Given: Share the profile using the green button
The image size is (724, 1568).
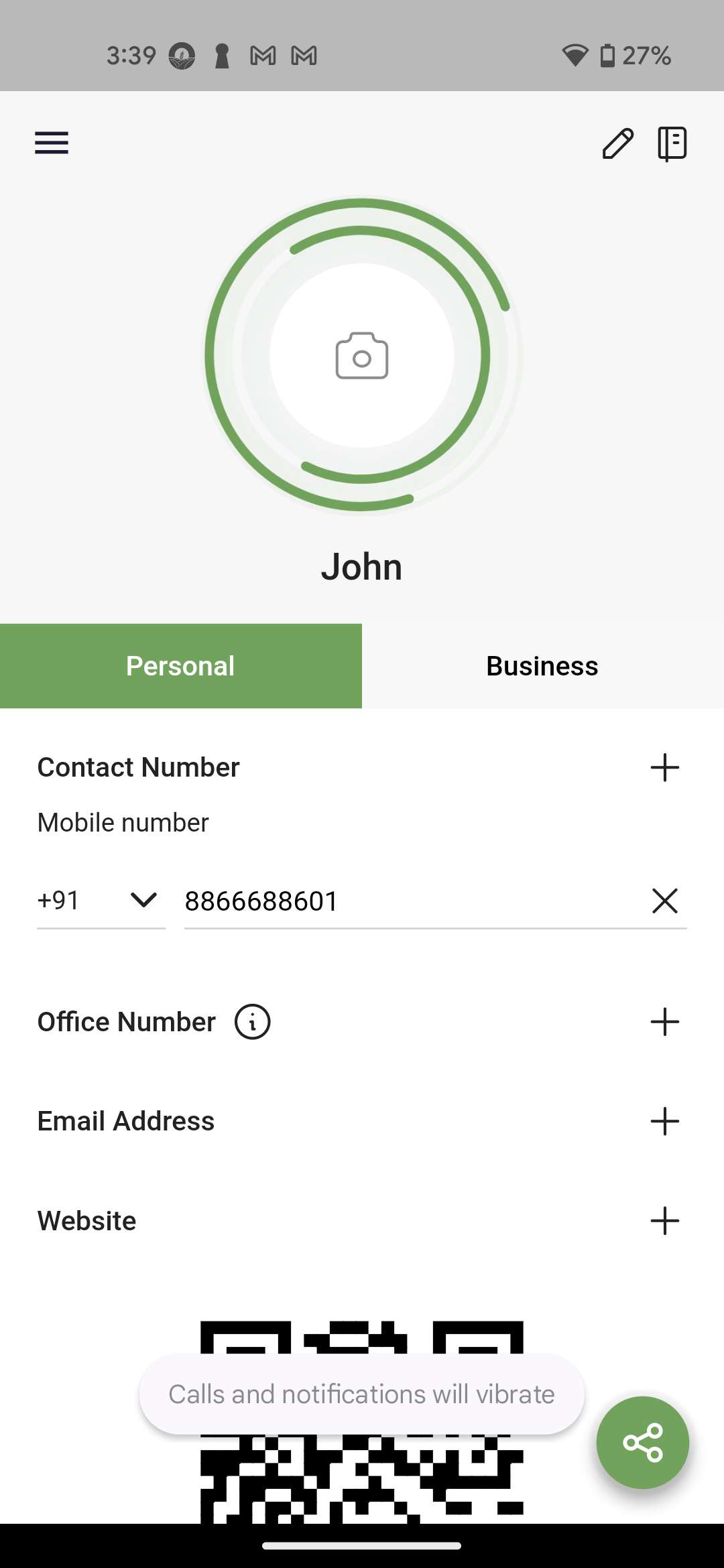Looking at the screenshot, I should coord(642,1443).
